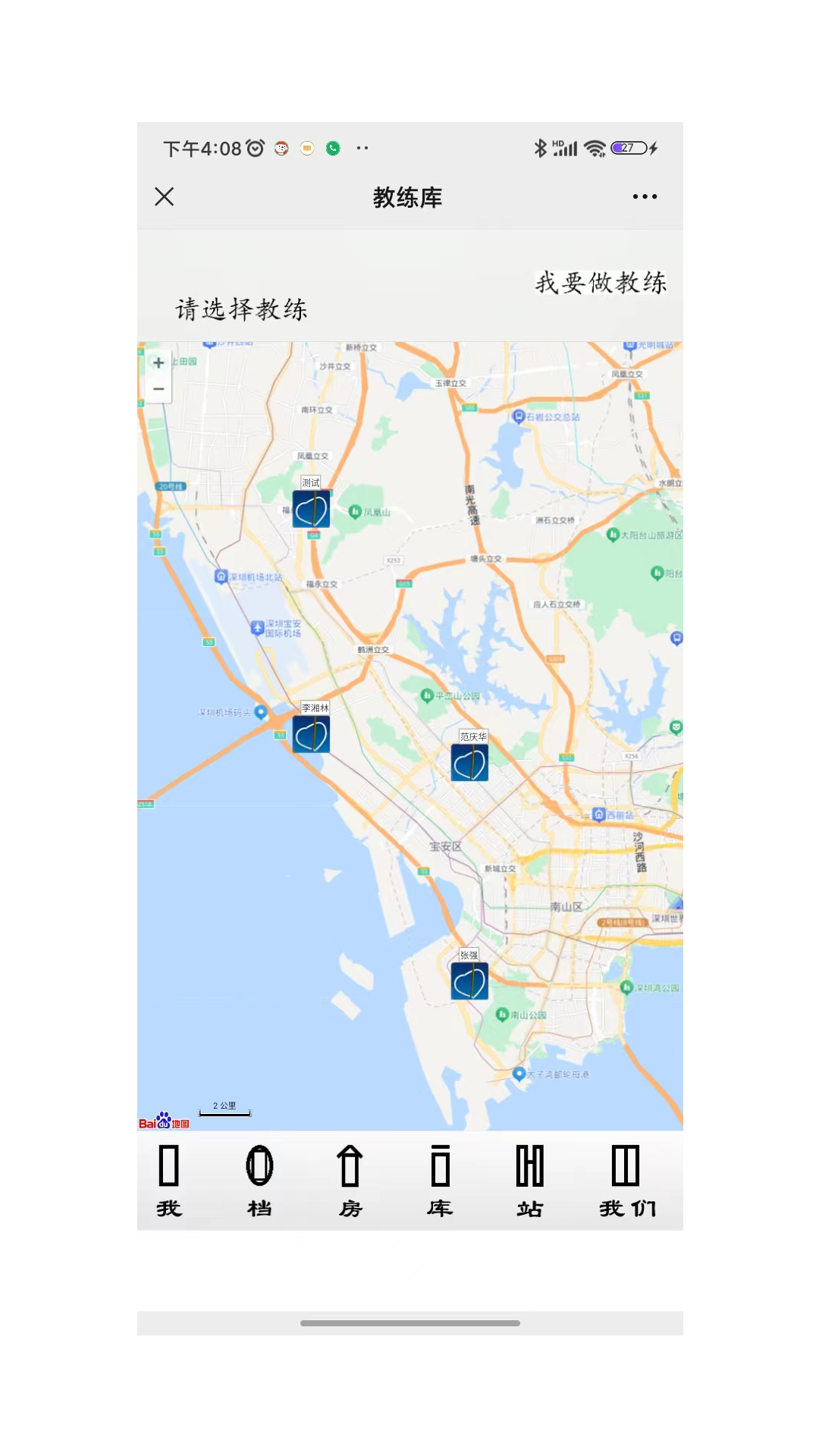819x1456 pixels.
Task: Select coach marker 张强 on the map
Action: 469,981
